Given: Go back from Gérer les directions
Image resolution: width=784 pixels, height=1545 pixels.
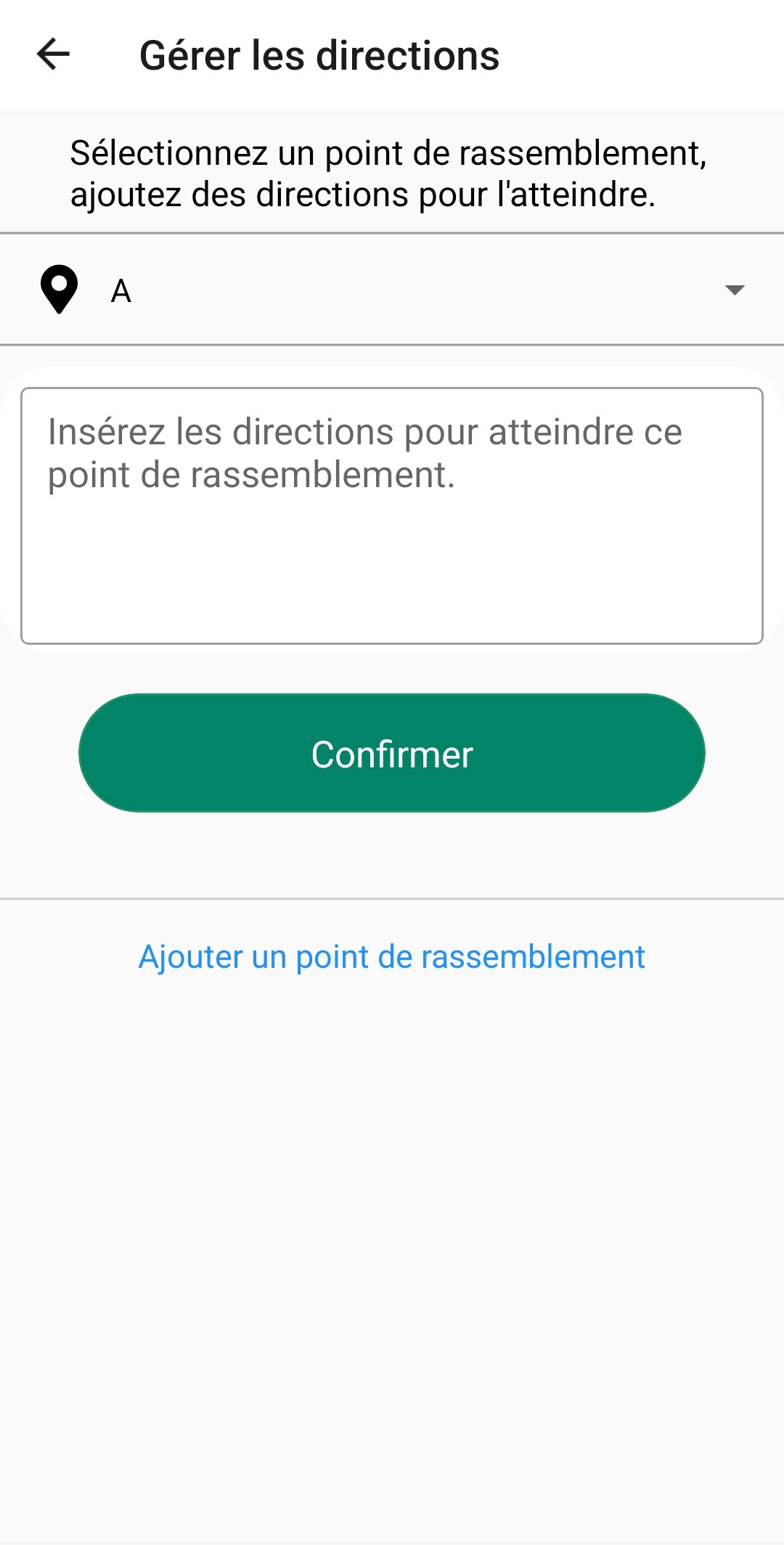Looking at the screenshot, I should click(53, 54).
